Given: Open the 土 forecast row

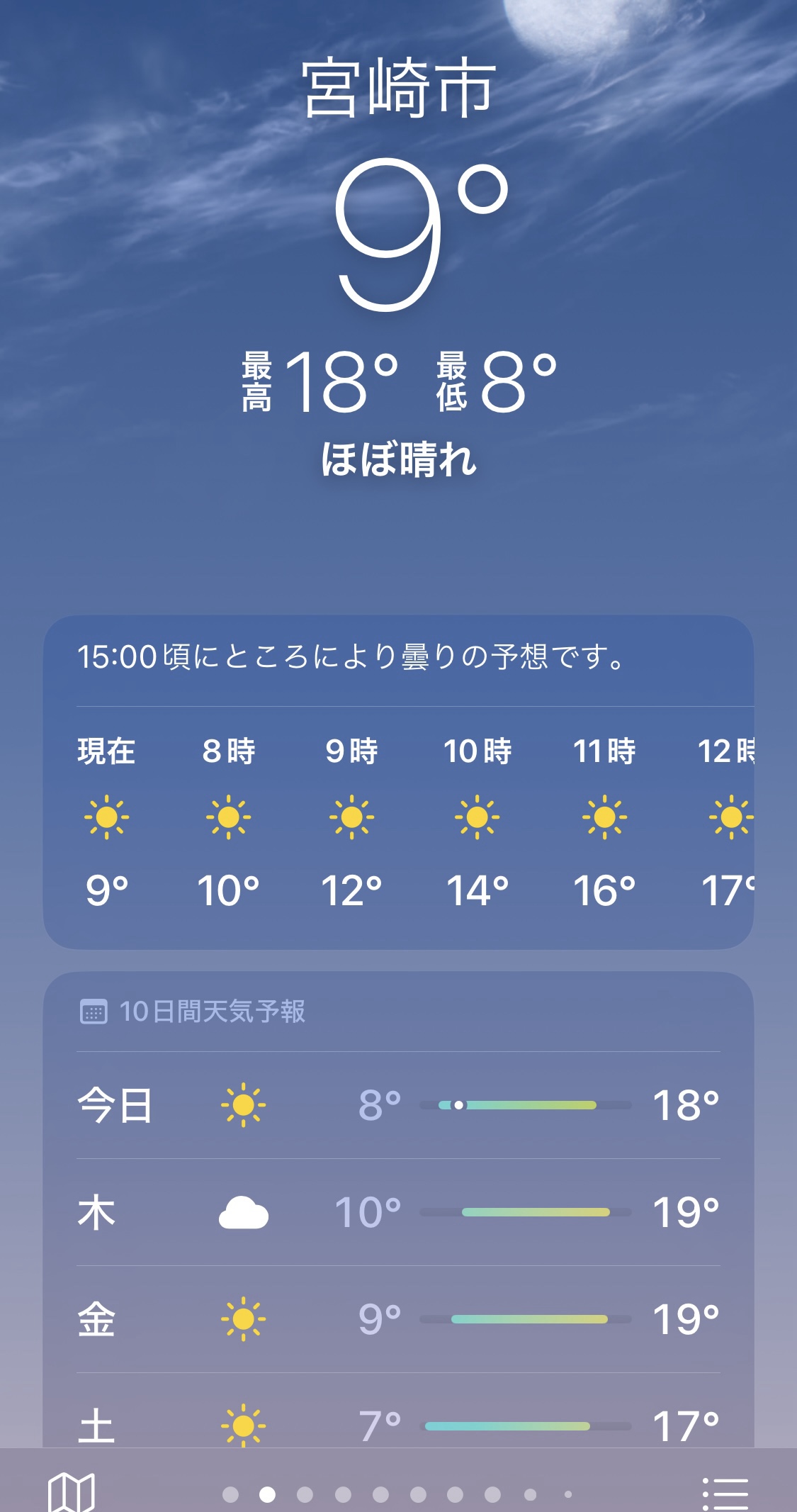Looking at the screenshot, I should pyautogui.click(x=398, y=1423).
